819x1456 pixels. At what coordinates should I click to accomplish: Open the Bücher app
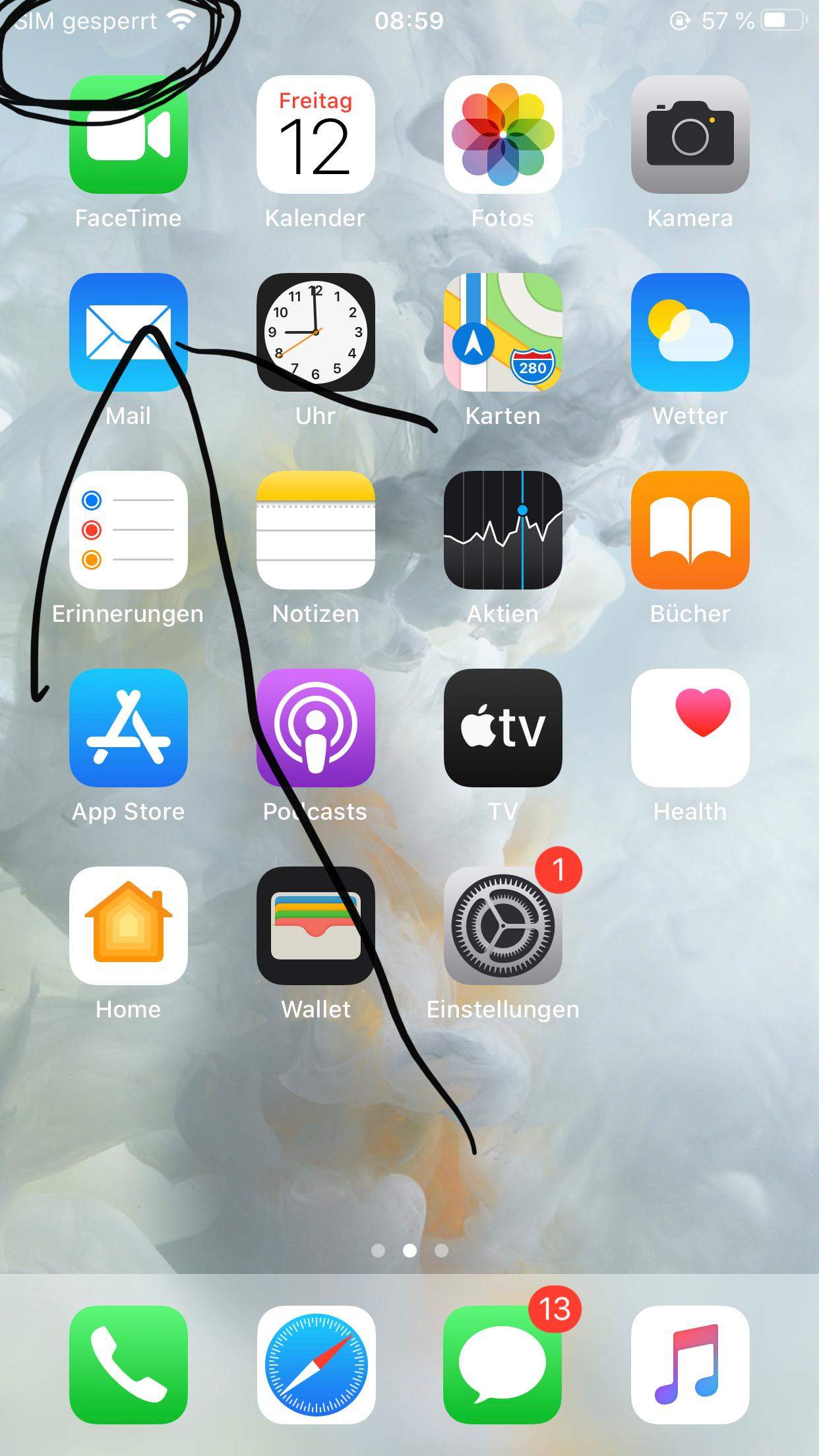point(690,530)
